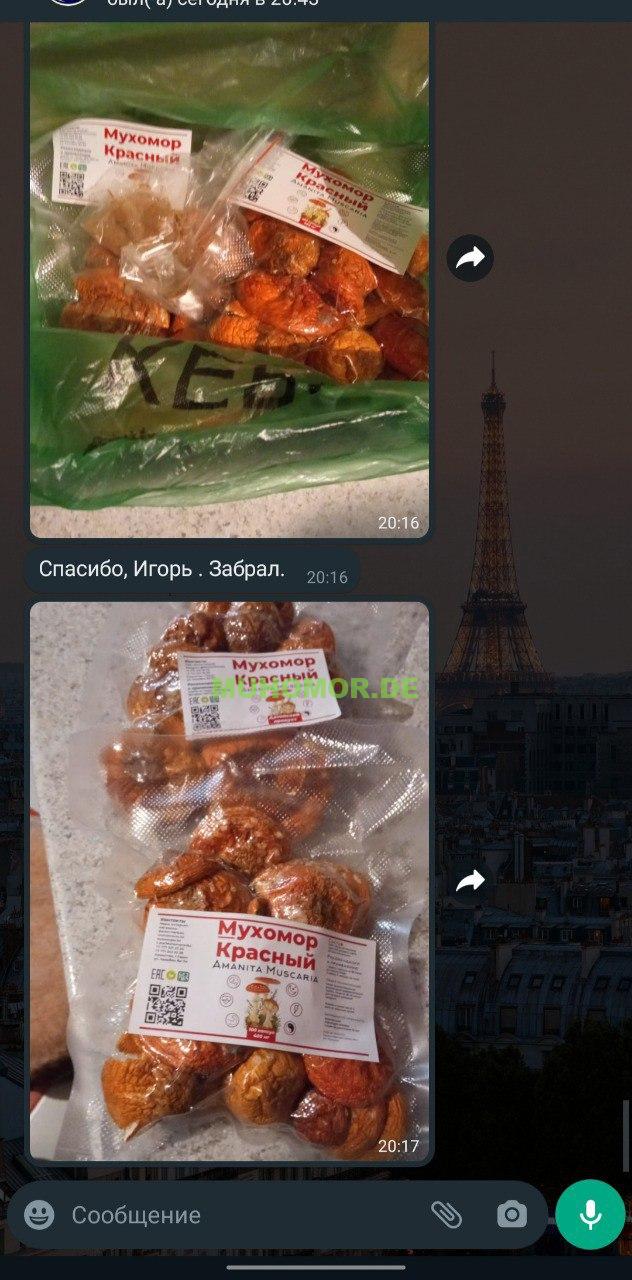This screenshot has width=632, height=1280.
Task: Record a voice message
Action: (590, 1215)
